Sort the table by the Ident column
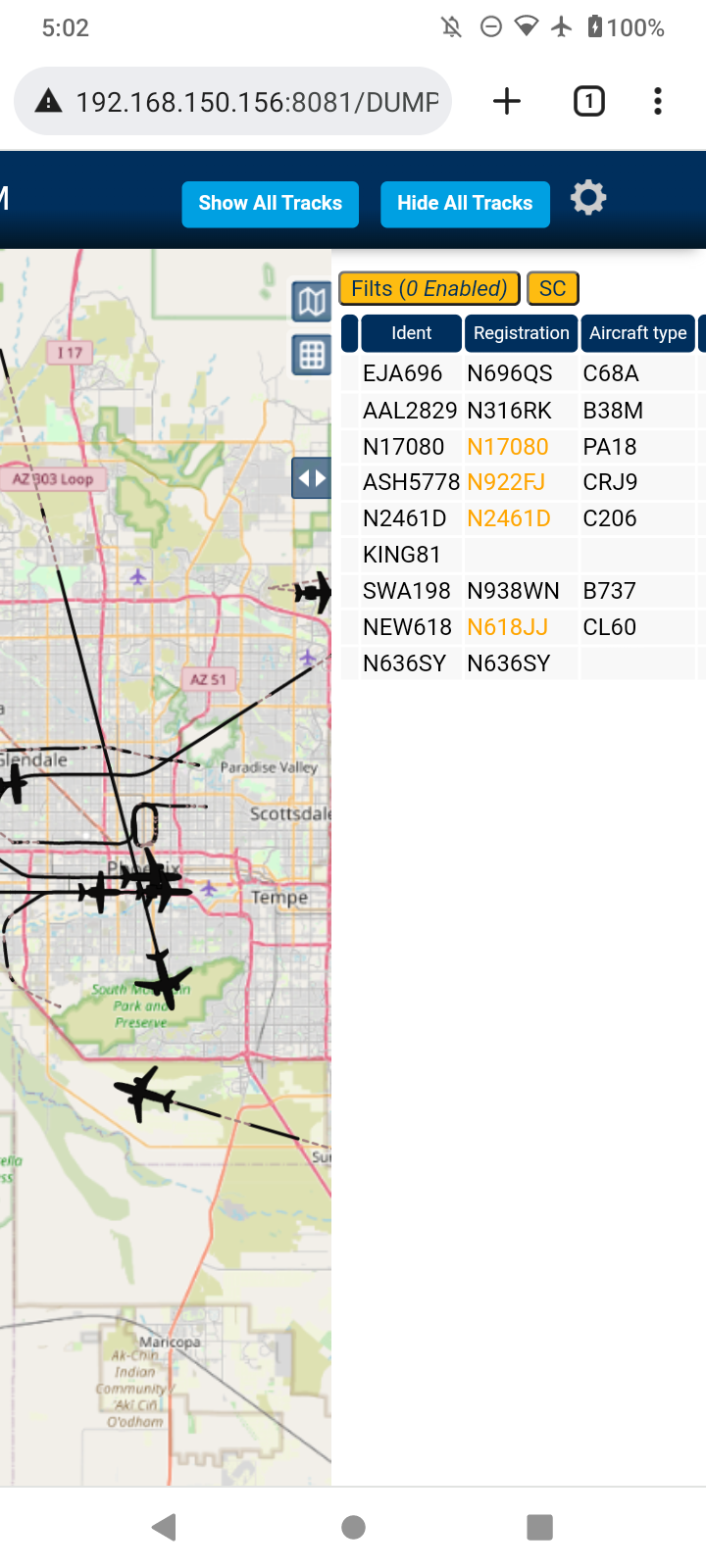706x1568 pixels. (x=411, y=333)
